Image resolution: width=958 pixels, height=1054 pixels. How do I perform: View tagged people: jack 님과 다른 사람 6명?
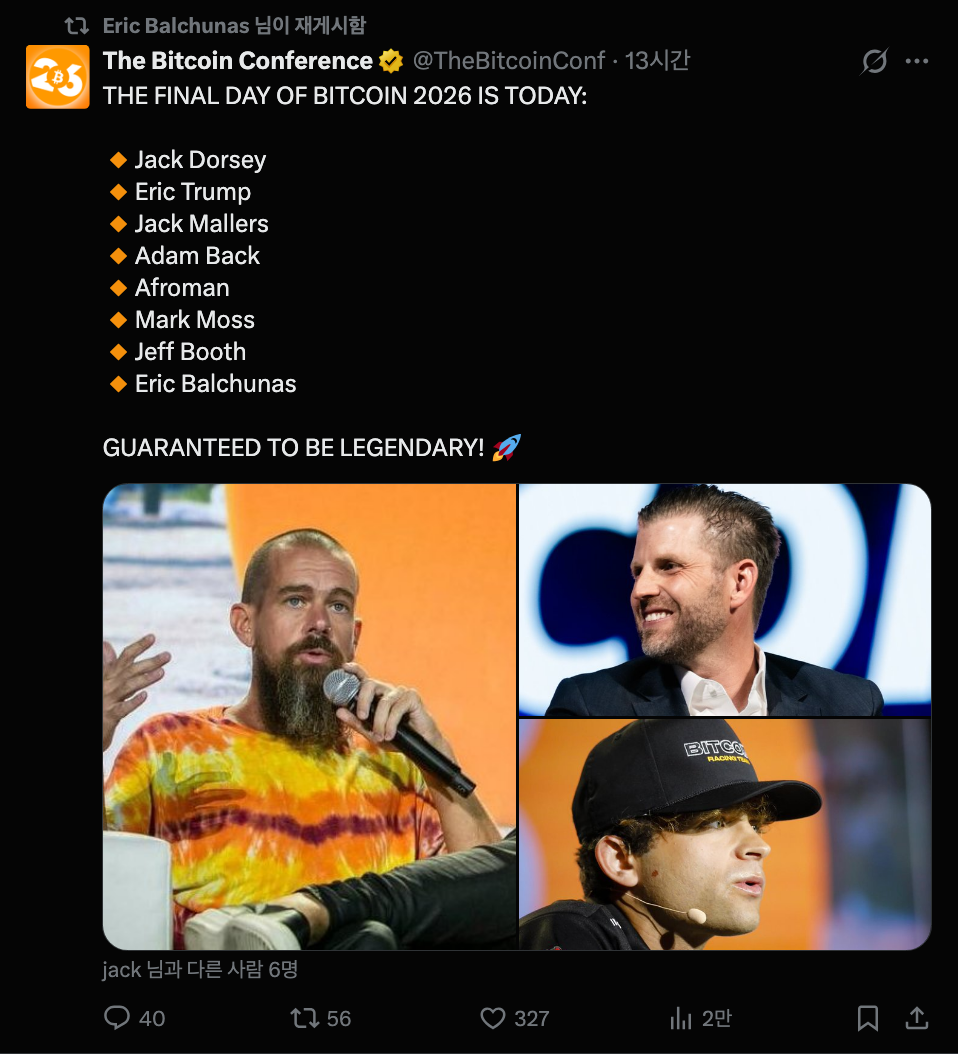tap(200, 969)
